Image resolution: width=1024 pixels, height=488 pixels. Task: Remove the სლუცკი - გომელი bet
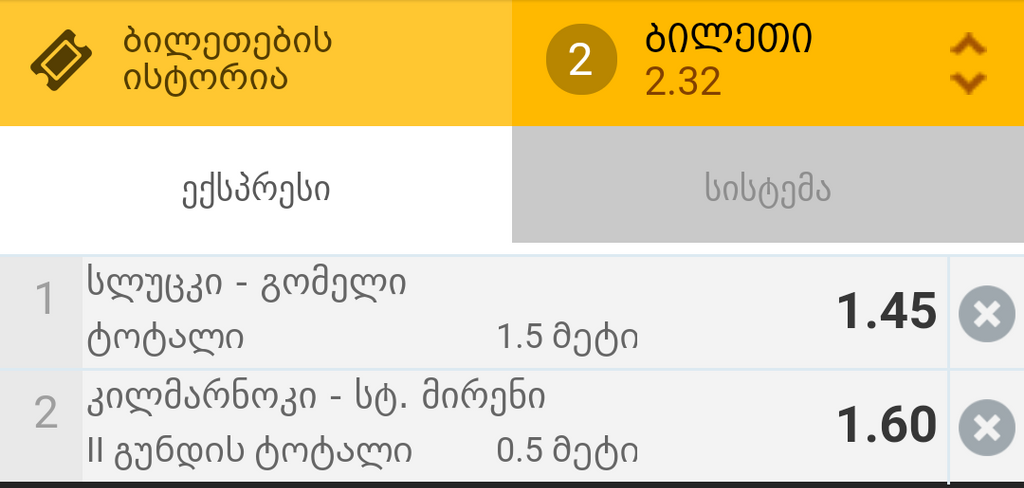coord(986,314)
